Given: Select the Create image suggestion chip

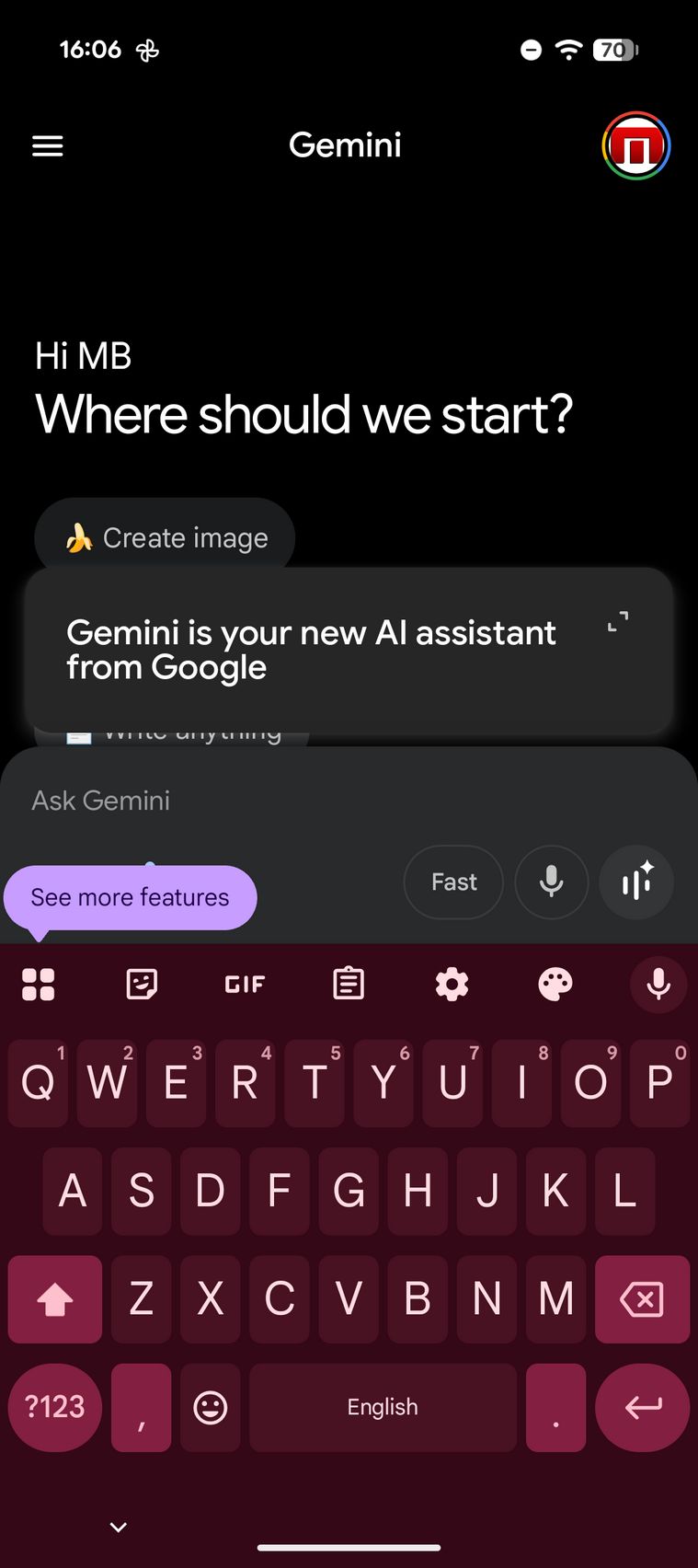Looking at the screenshot, I should coord(166,537).
